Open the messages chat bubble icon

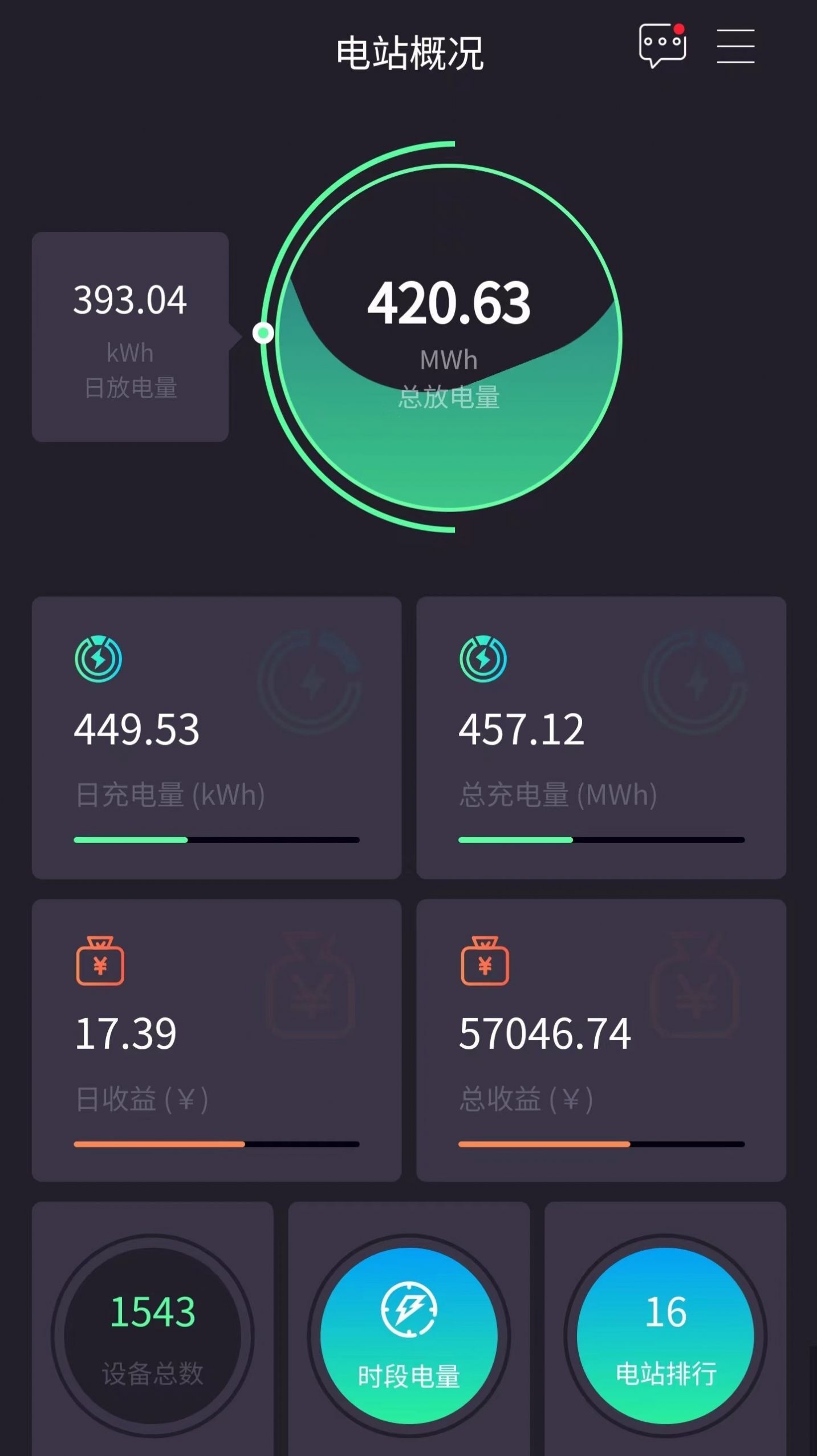tap(662, 46)
